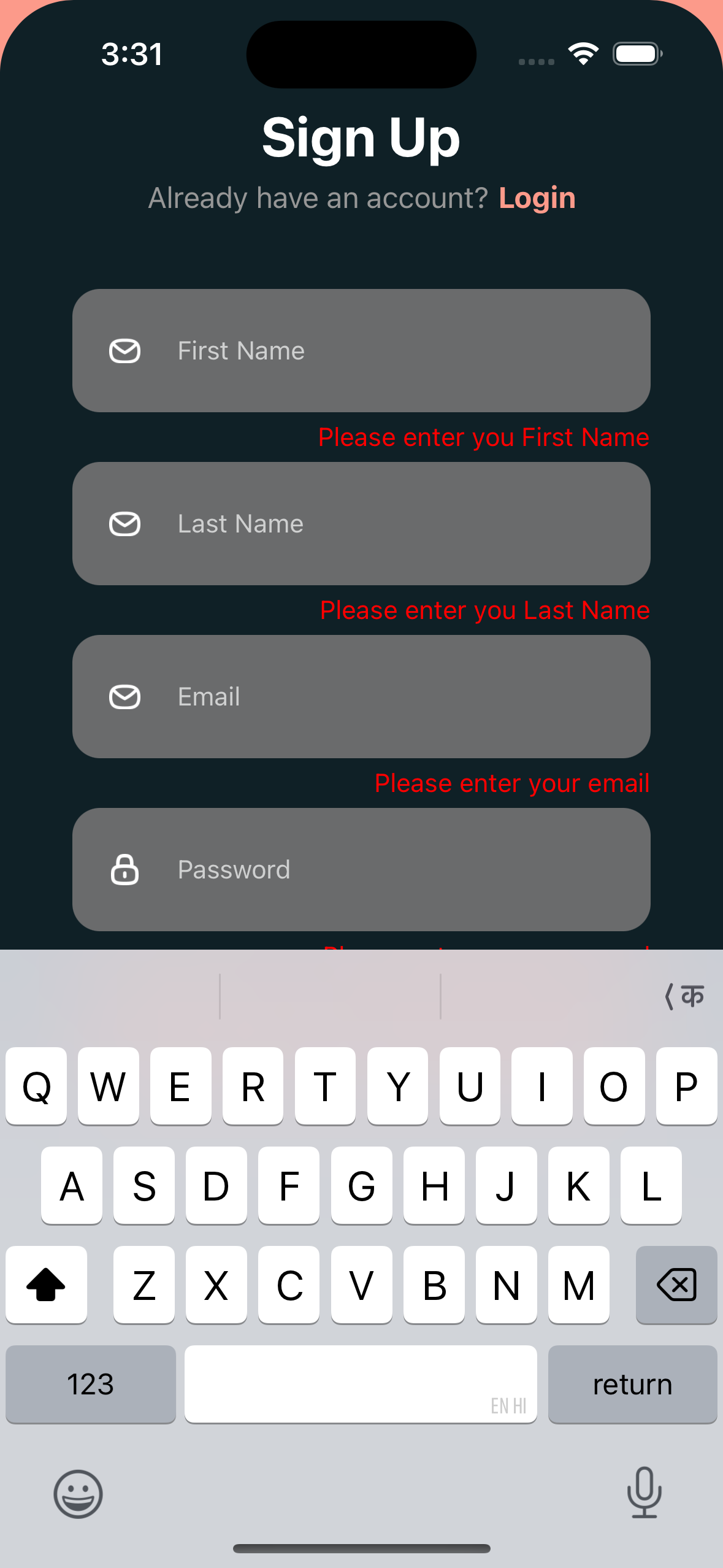Viewport: 723px width, 1568px height.
Task: Tap the envelope icon in the First Name field
Action: (124, 350)
